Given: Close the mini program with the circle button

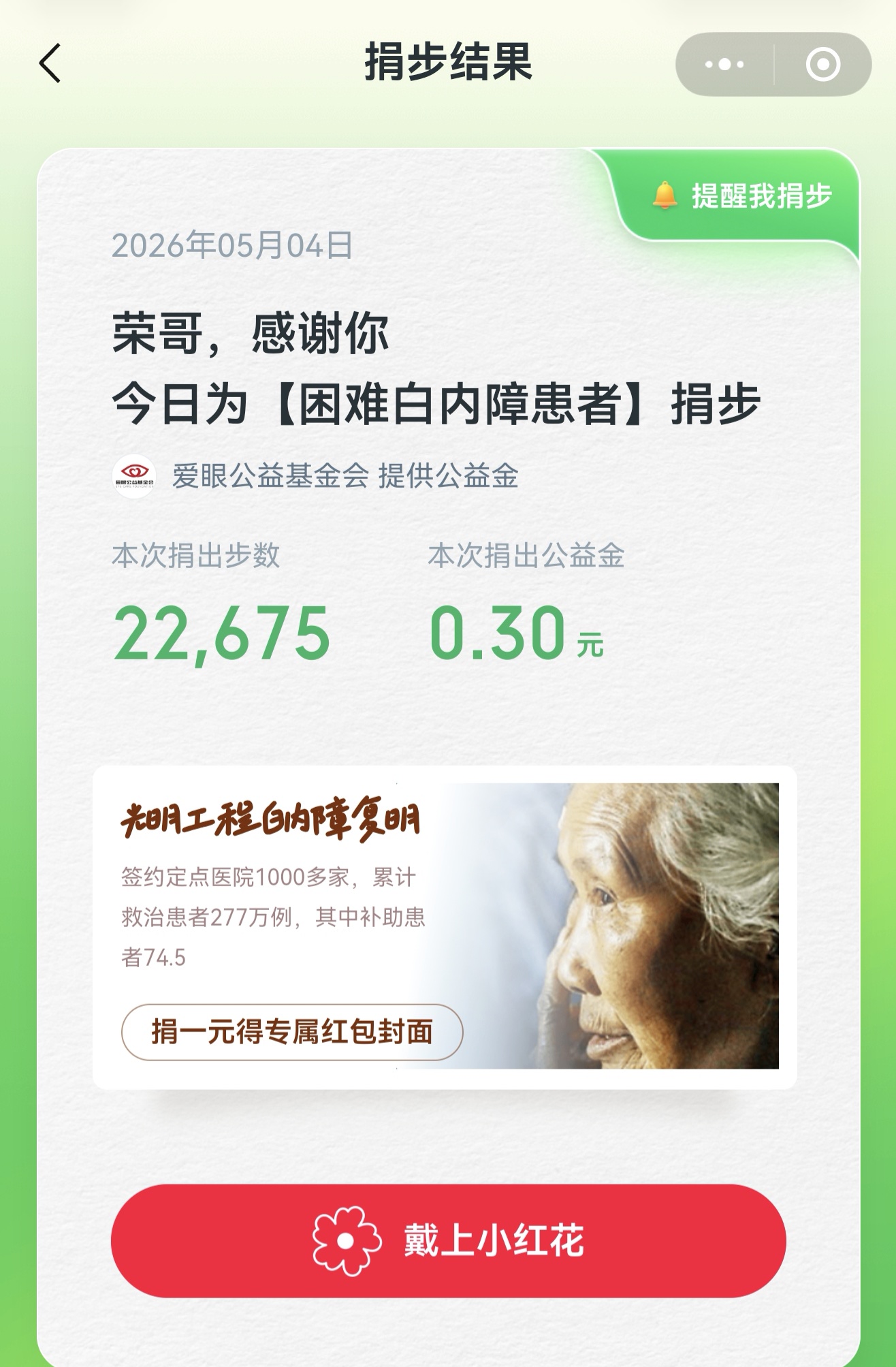Looking at the screenshot, I should coord(823,65).
